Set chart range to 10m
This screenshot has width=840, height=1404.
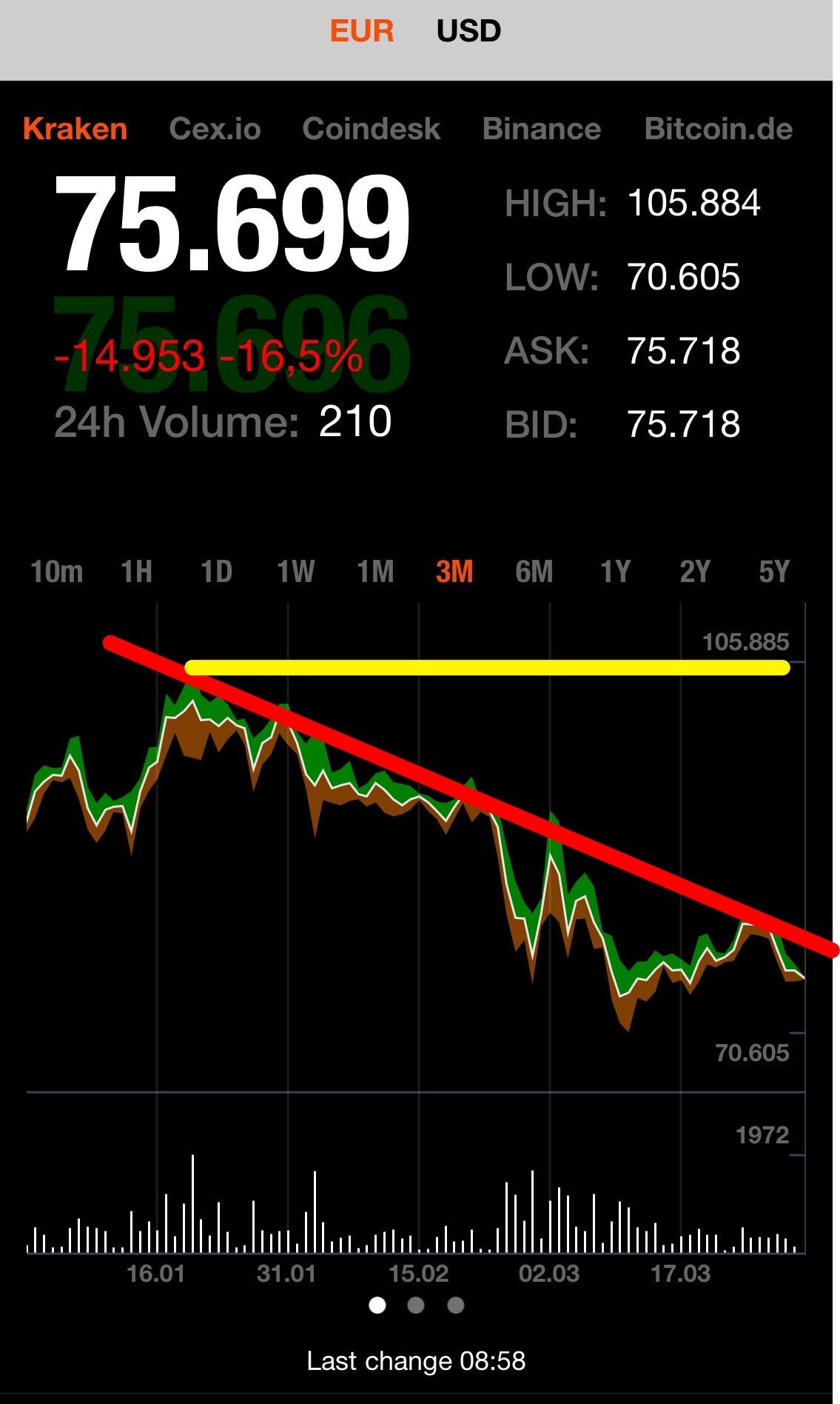57,572
